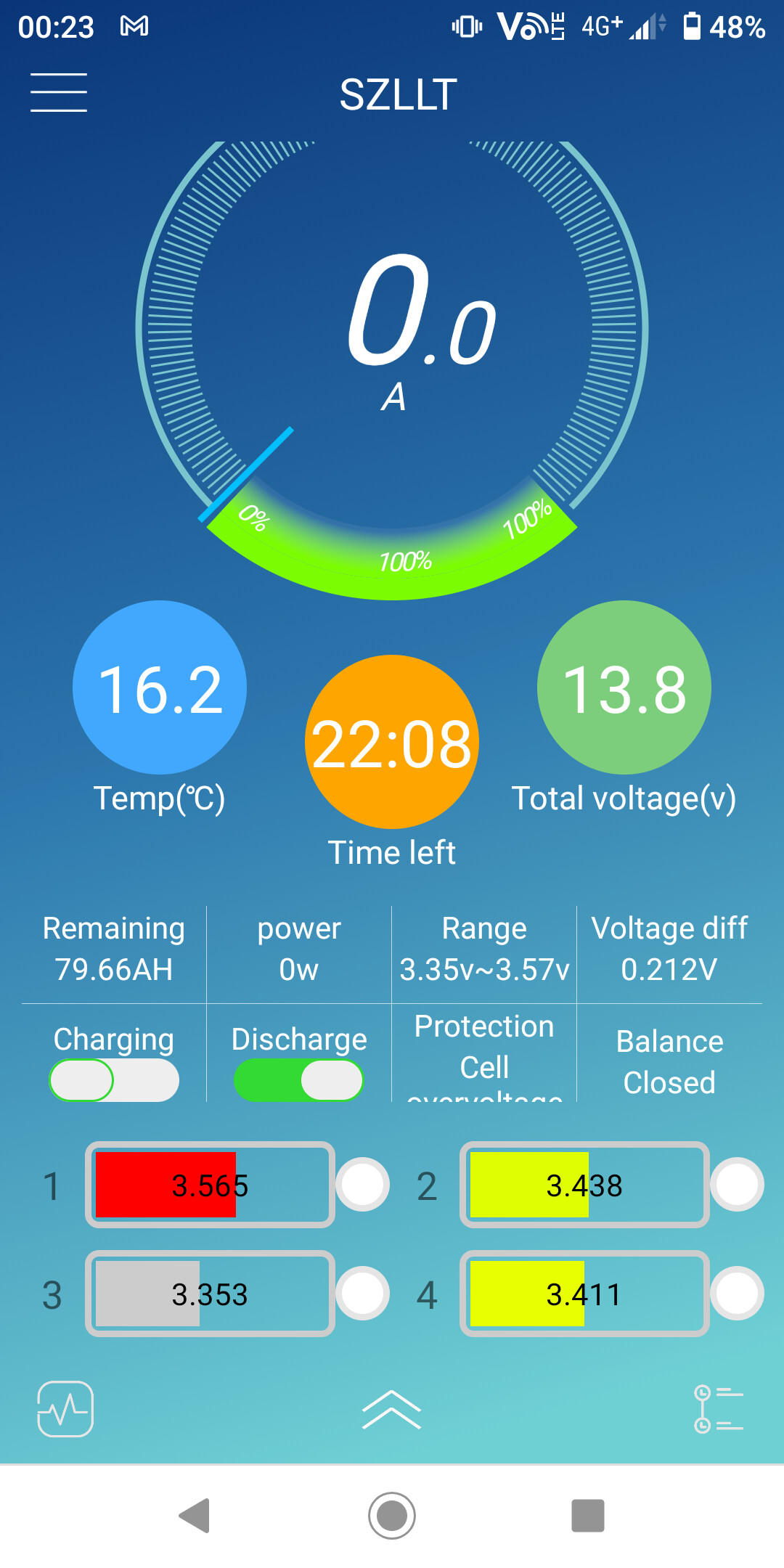This screenshot has width=784, height=1568.
Task: Go to the Android home screen
Action: 392,1515
